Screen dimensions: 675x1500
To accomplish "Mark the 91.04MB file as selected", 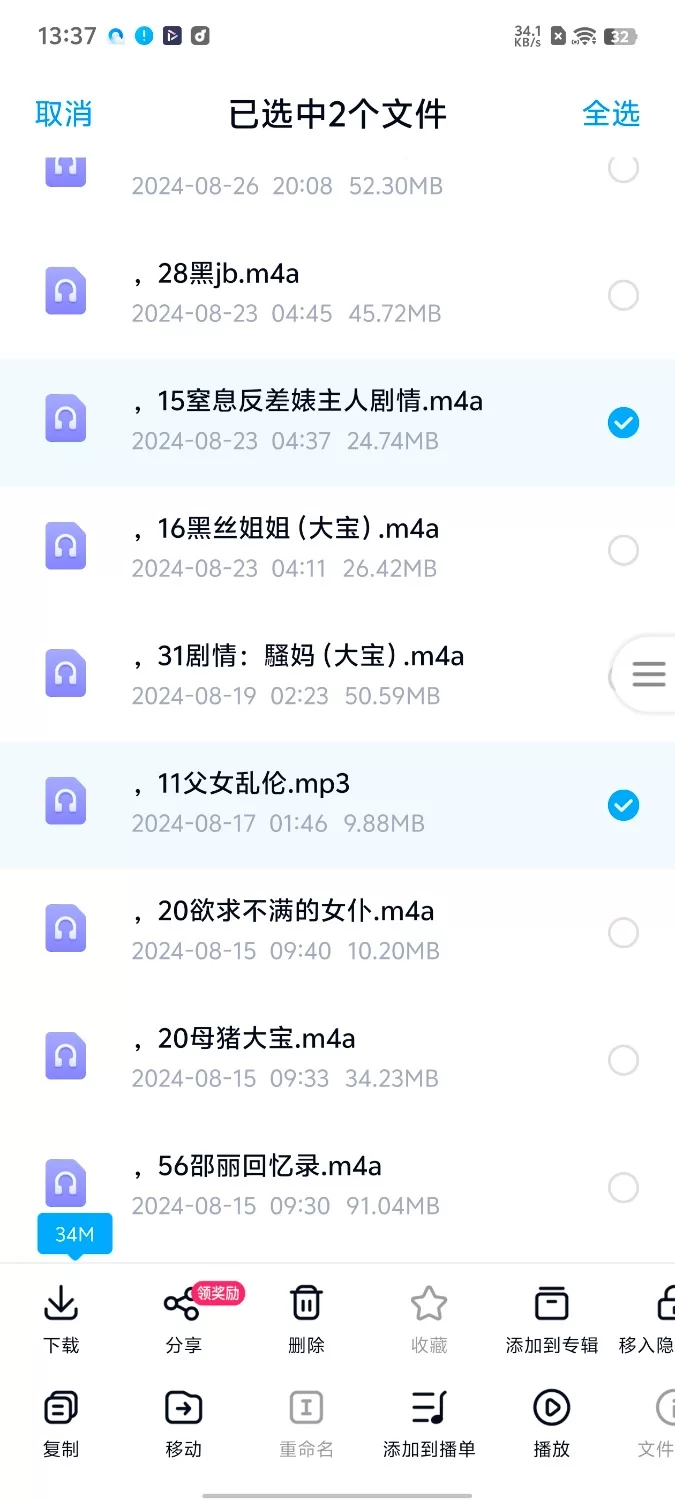I will [x=623, y=1188].
